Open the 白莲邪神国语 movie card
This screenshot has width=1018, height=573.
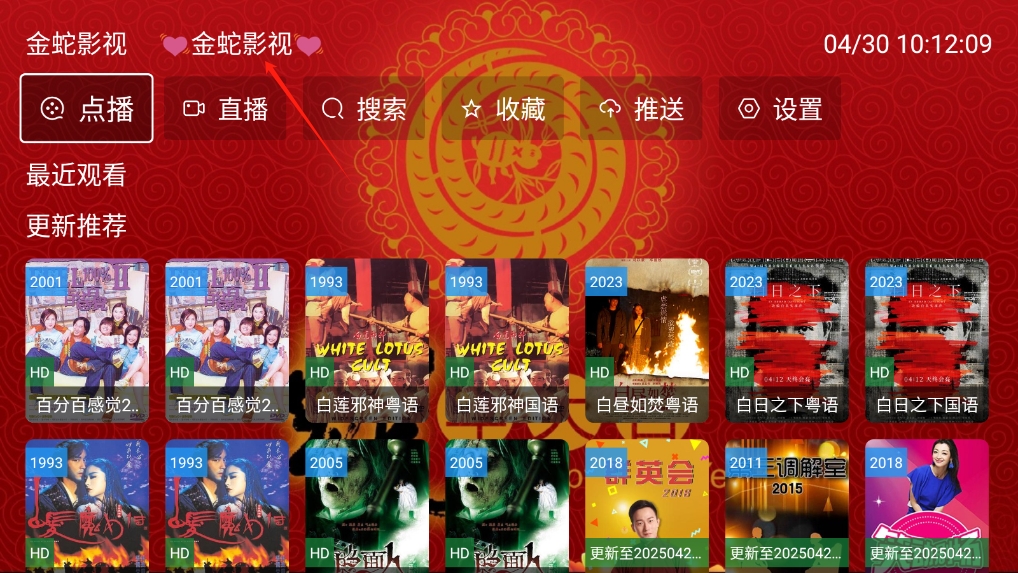(x=507, y=340)
